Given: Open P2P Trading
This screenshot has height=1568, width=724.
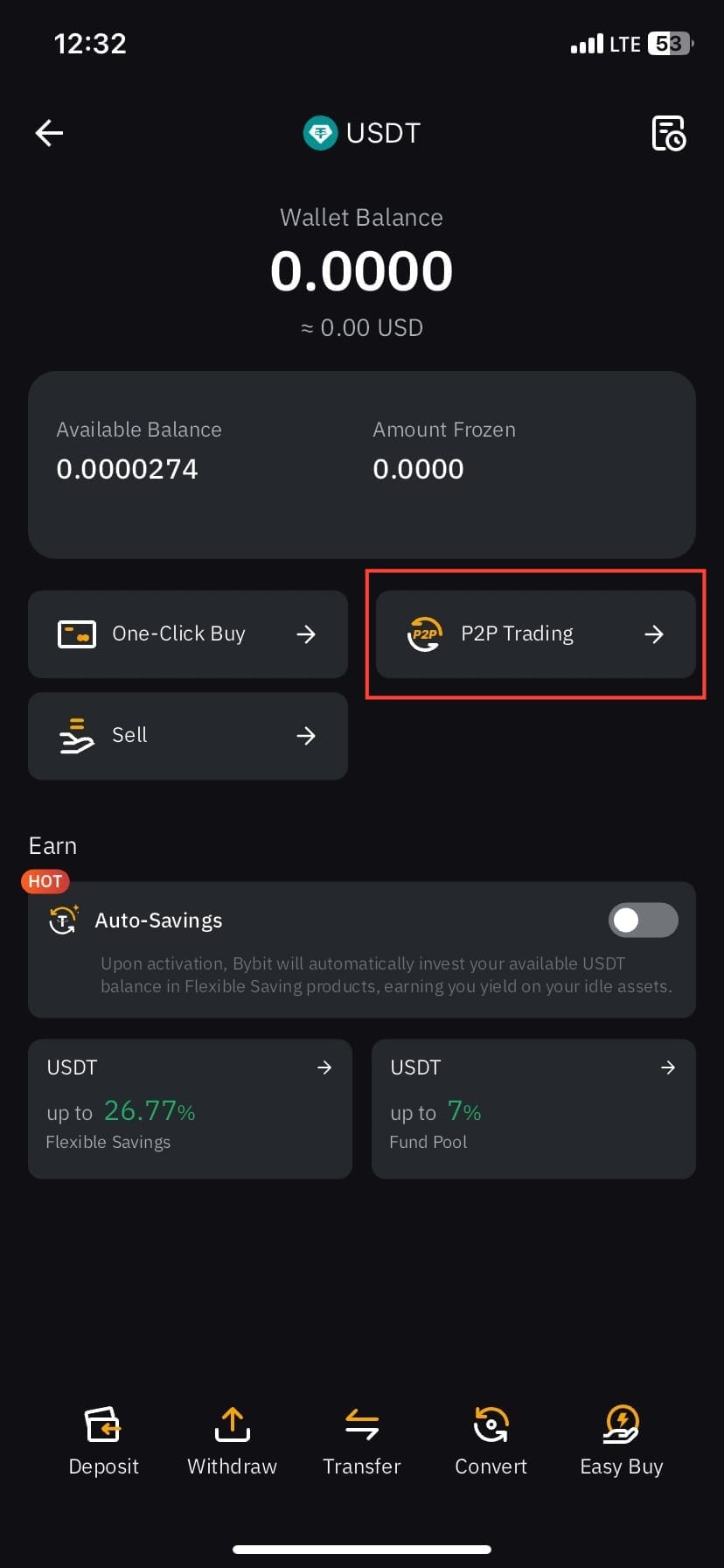Looking at the screenshot, I should pos(535,633).
